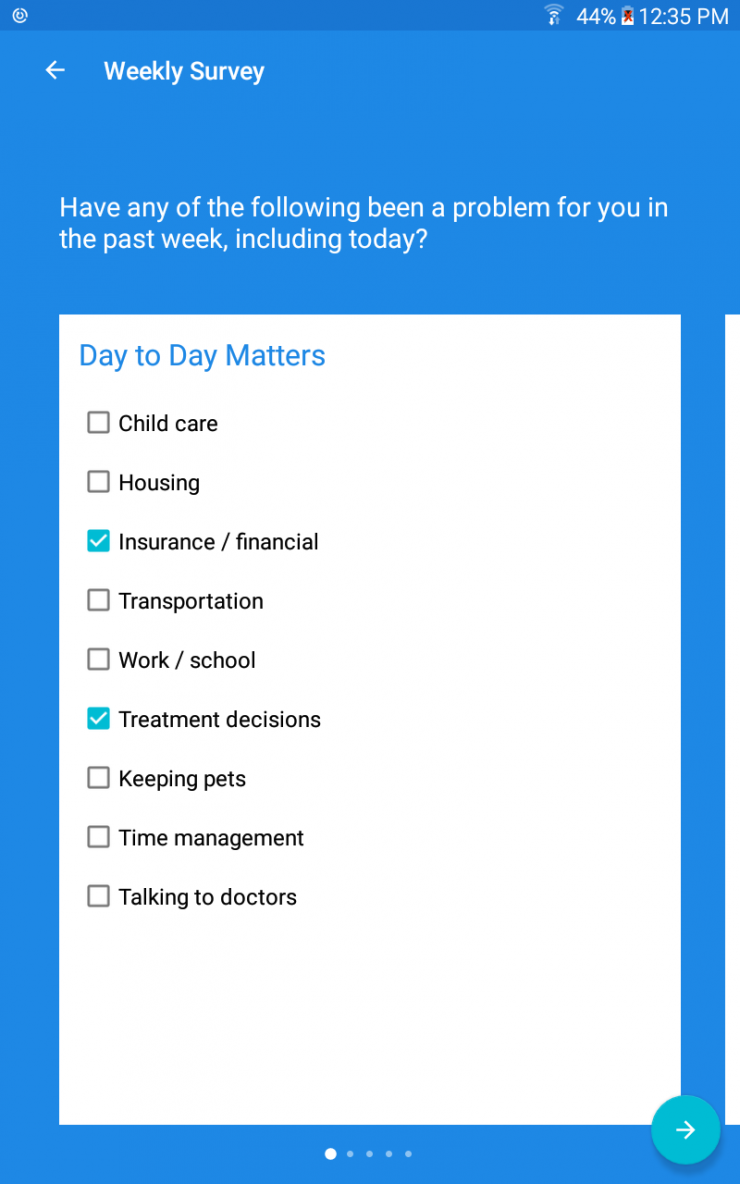The width and height of the screenshot is (740, 1184).
Task: Uncheck Insurance / financial
Action: click(98, 541)
